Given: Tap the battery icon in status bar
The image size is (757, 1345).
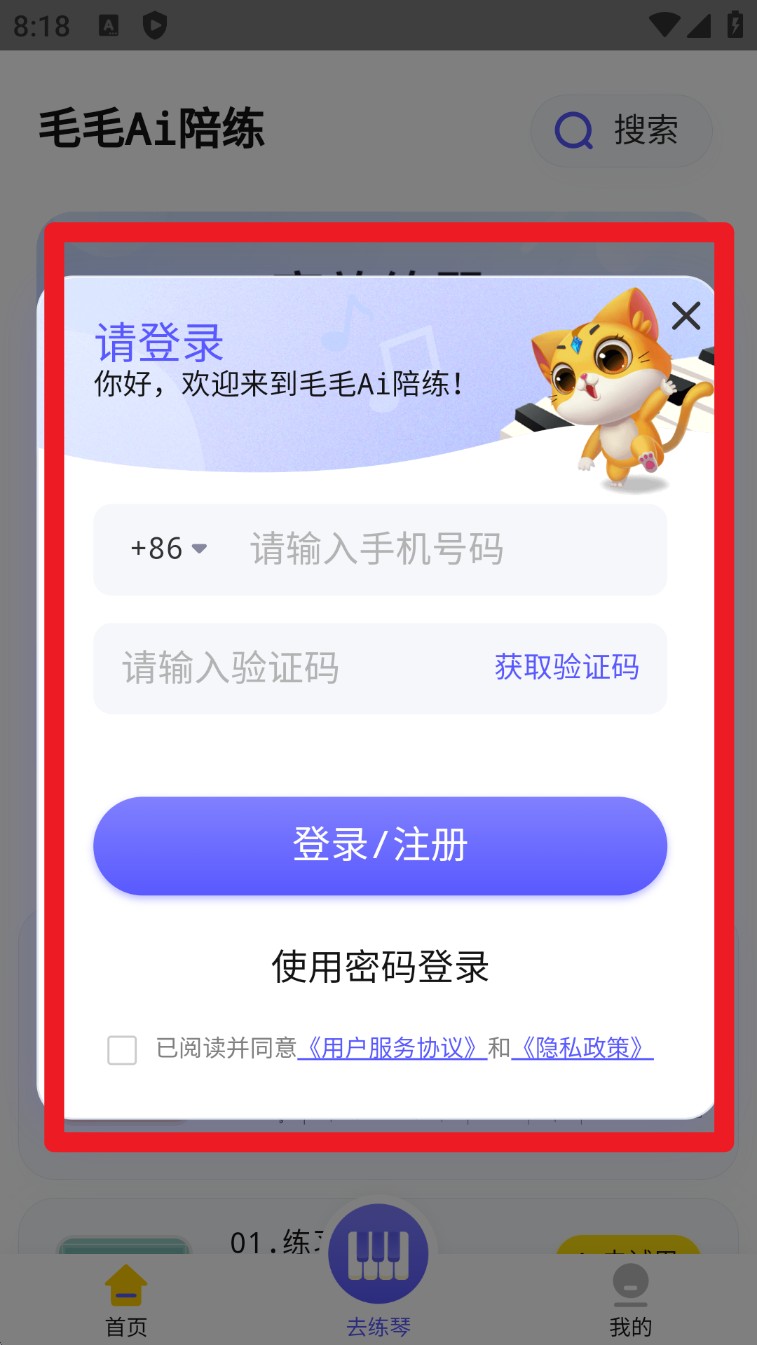Looking at the screenshot, I should [x=737, y=26].
